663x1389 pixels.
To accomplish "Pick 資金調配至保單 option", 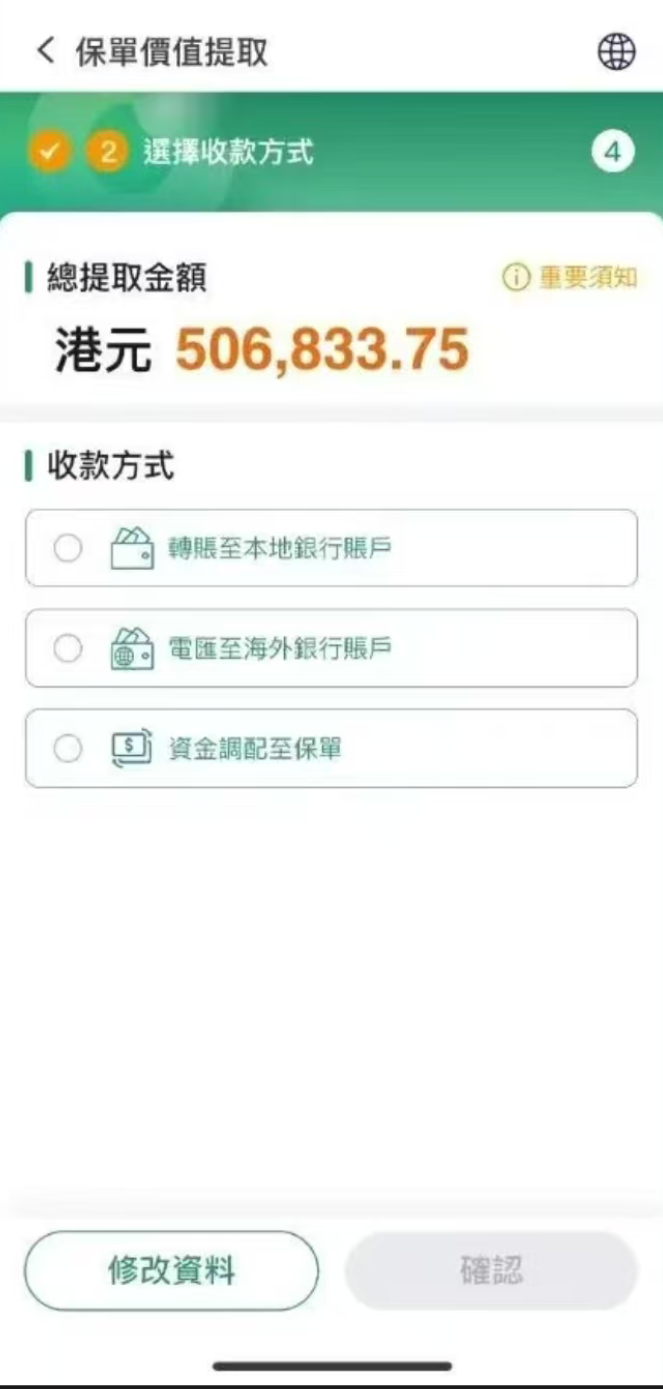I will tap(68, 749).
